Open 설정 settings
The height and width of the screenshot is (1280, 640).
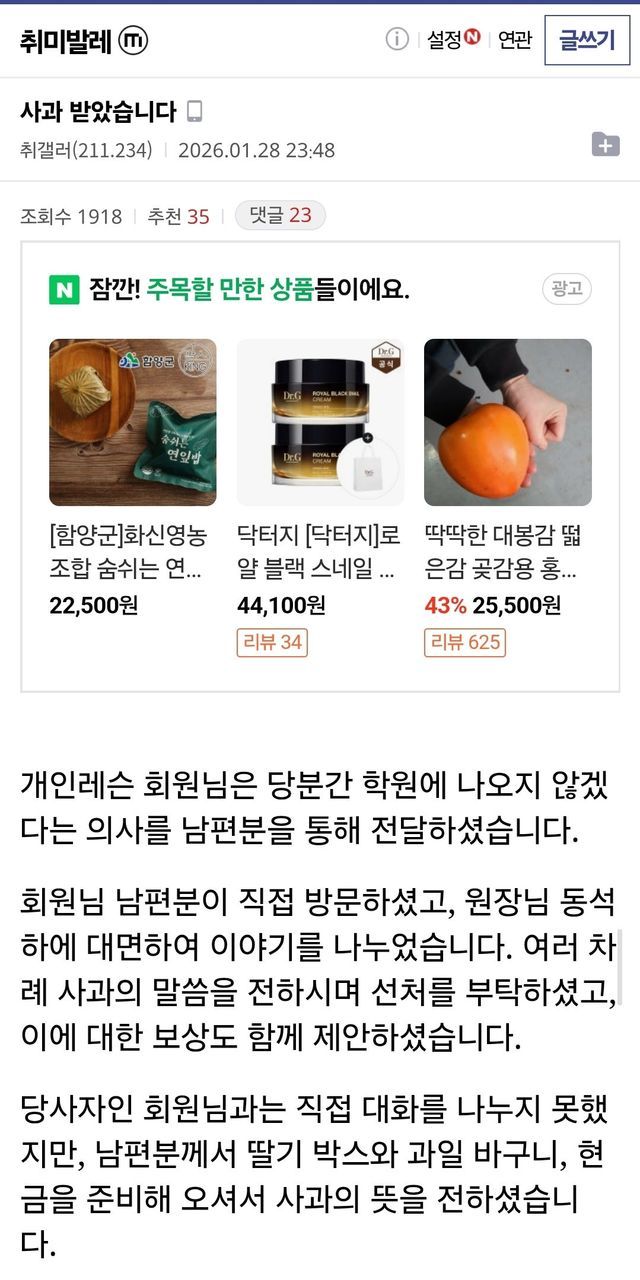[x=454, y=40]
